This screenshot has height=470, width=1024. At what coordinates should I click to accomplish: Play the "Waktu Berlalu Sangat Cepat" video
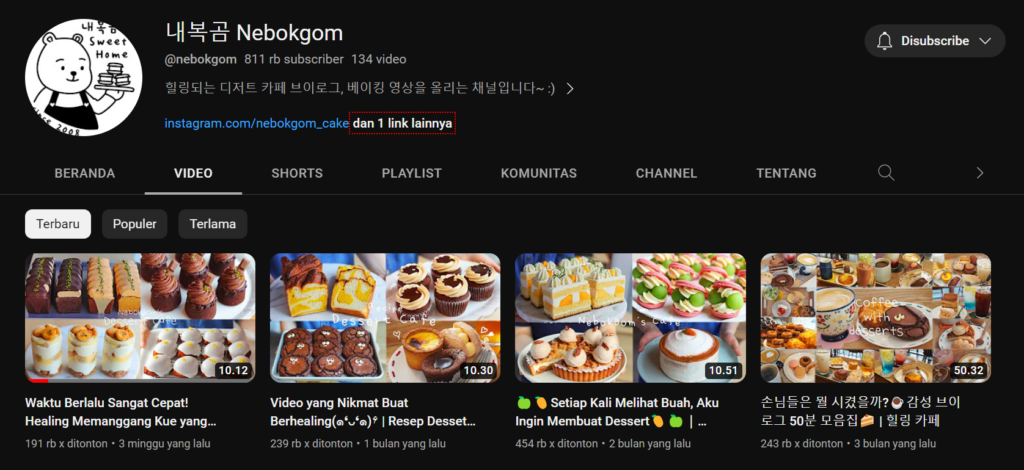click(x=140, y=318)
